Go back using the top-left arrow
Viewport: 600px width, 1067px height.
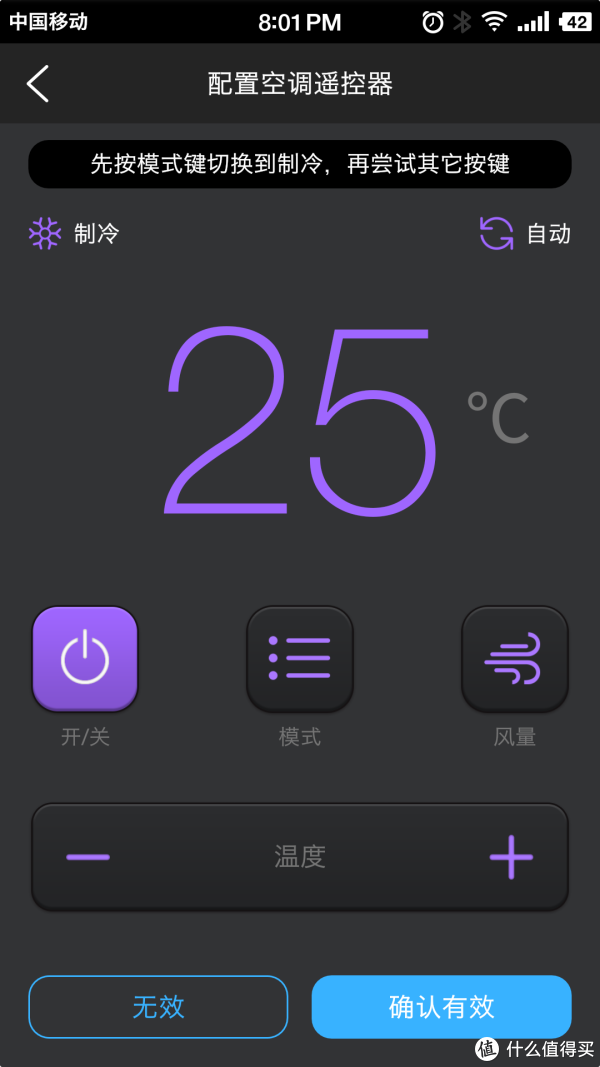[38, 84]
